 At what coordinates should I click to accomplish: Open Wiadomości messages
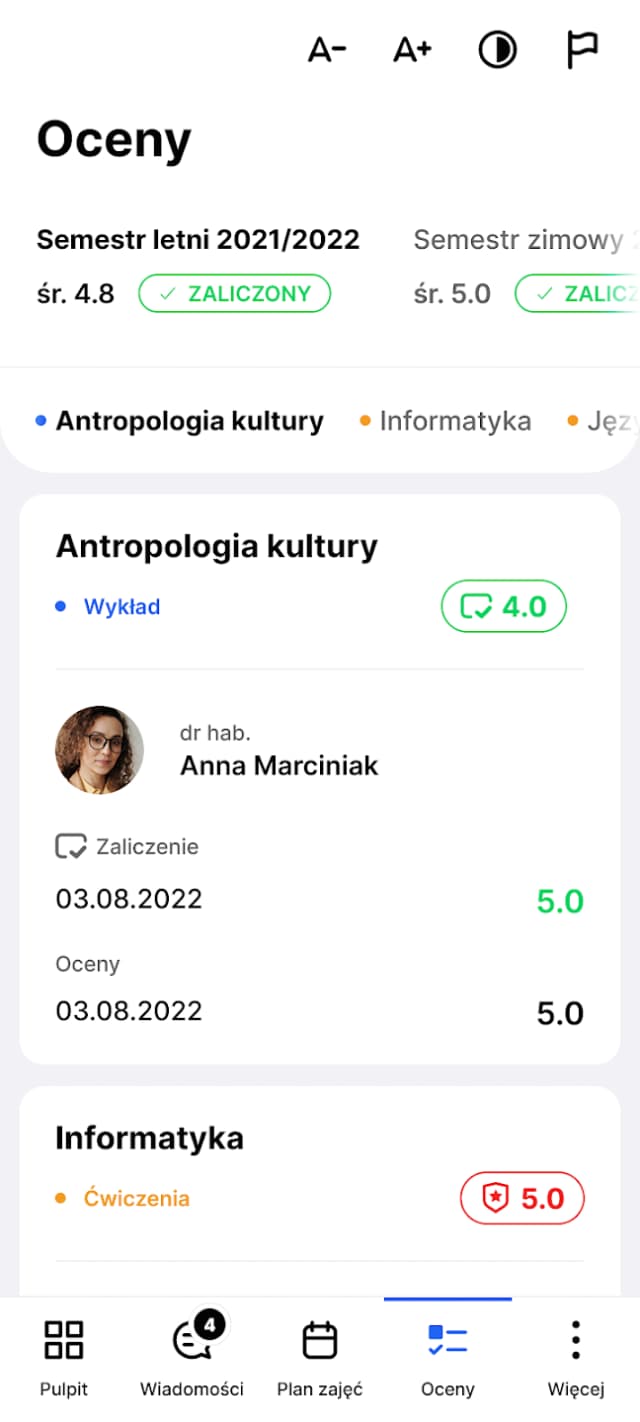click(192, 1358)
